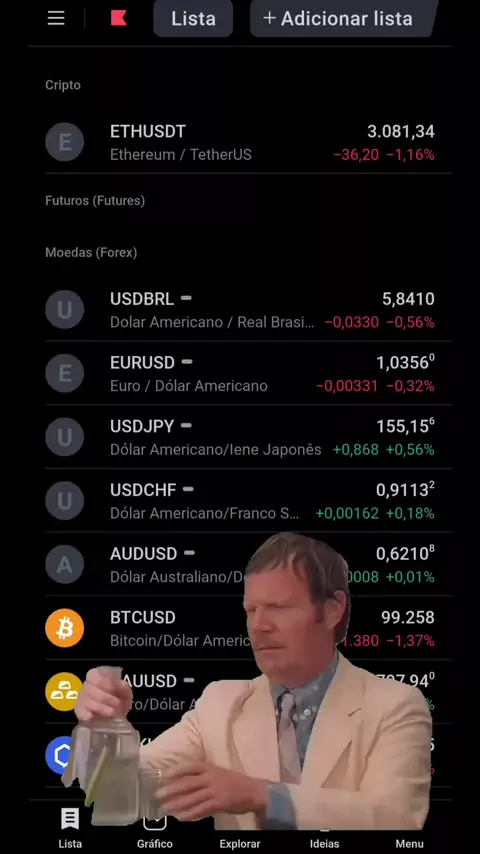Open the USDBRL quote row
480x854 pixels.
240,310
